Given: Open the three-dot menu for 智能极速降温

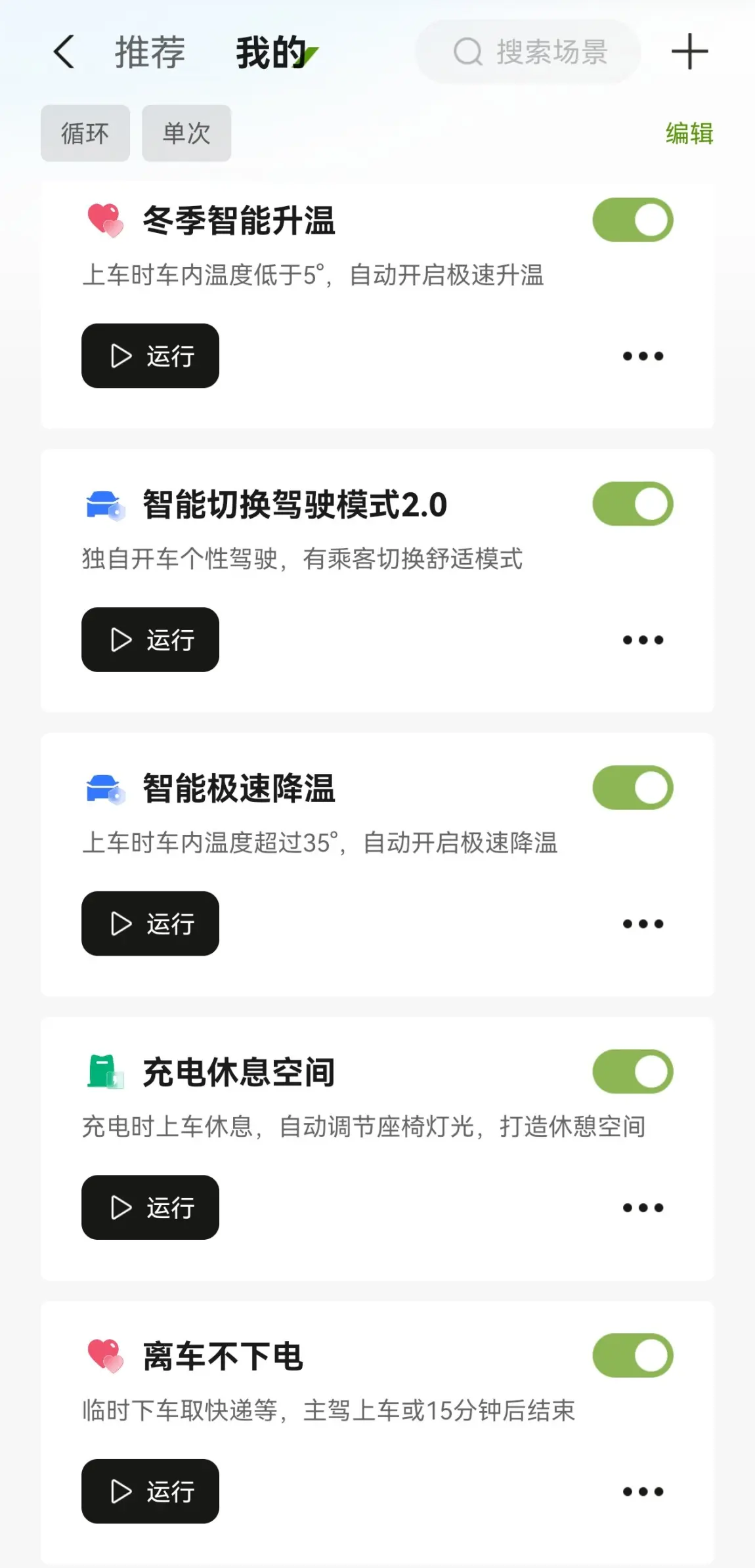Looking at the screenshot, I should click(643, 923).
